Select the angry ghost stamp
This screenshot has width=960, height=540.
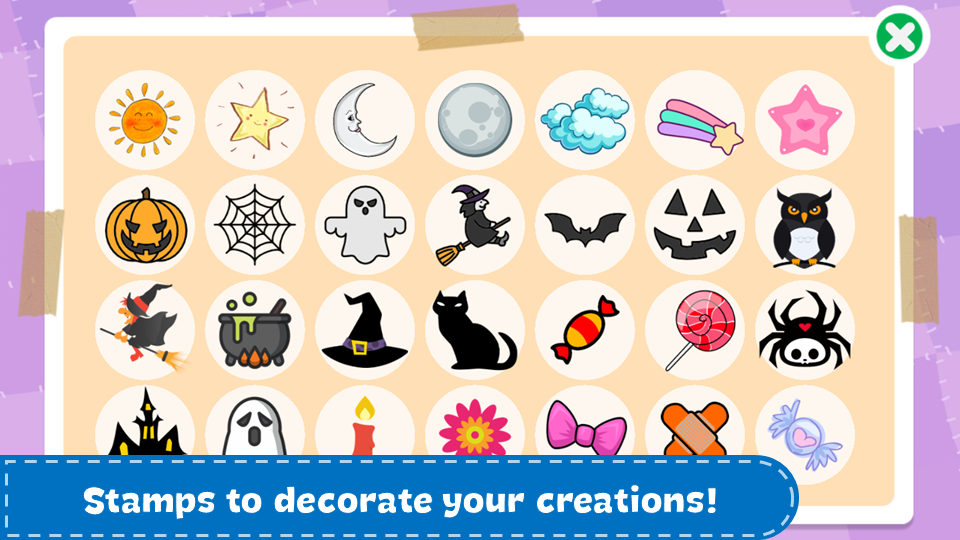point(365,225)
